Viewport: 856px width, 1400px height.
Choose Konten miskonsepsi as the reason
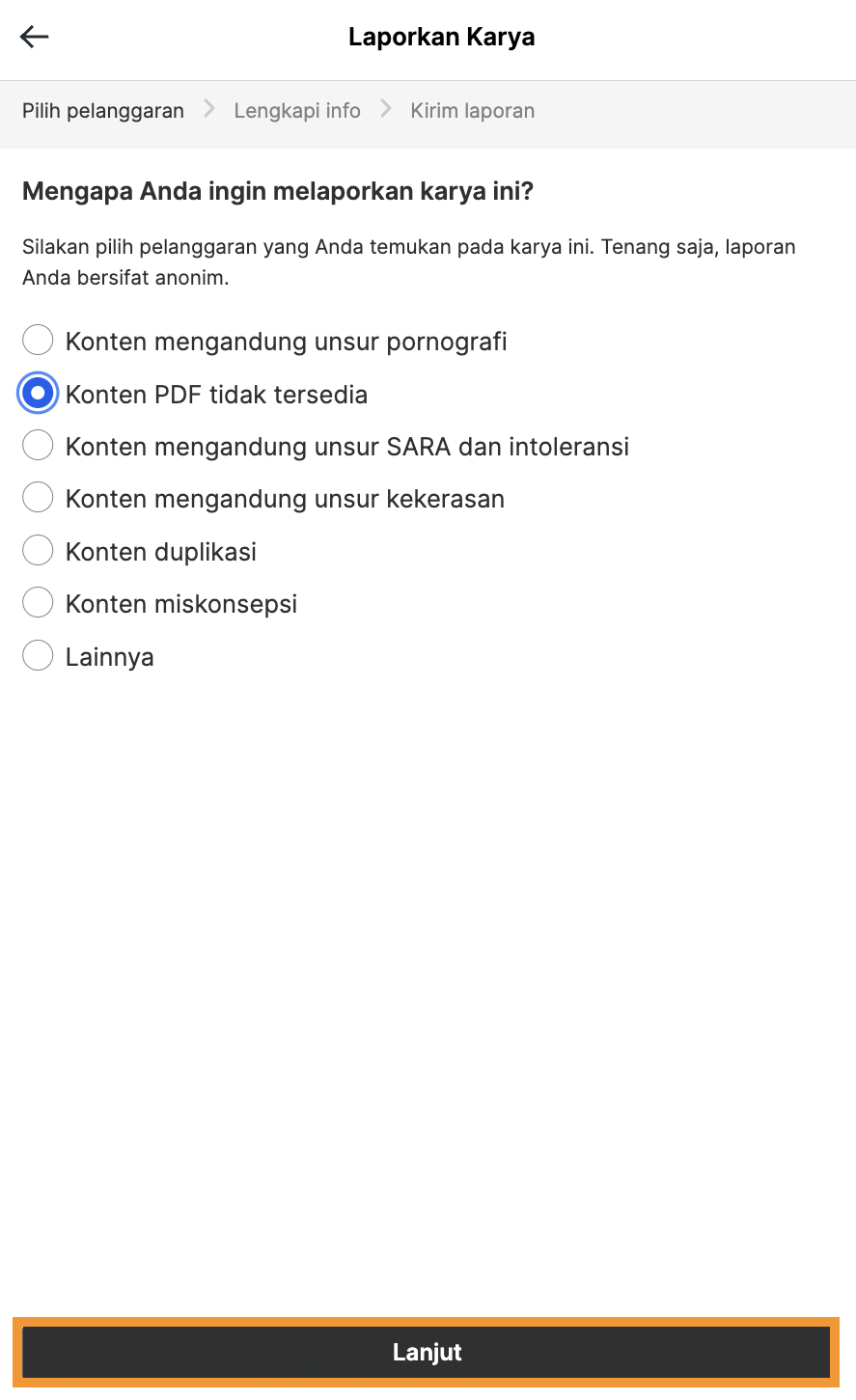coord(38,603)
